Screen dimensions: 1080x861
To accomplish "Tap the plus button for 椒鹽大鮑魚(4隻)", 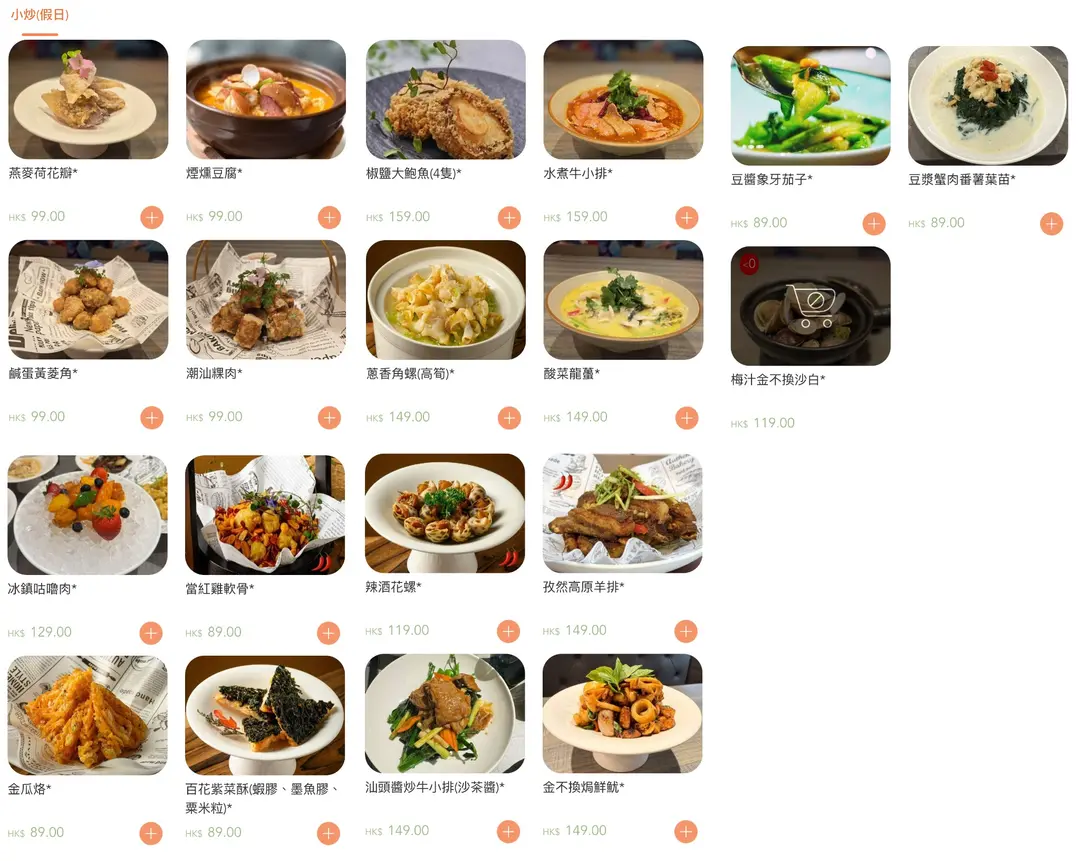I will [509, 217].
